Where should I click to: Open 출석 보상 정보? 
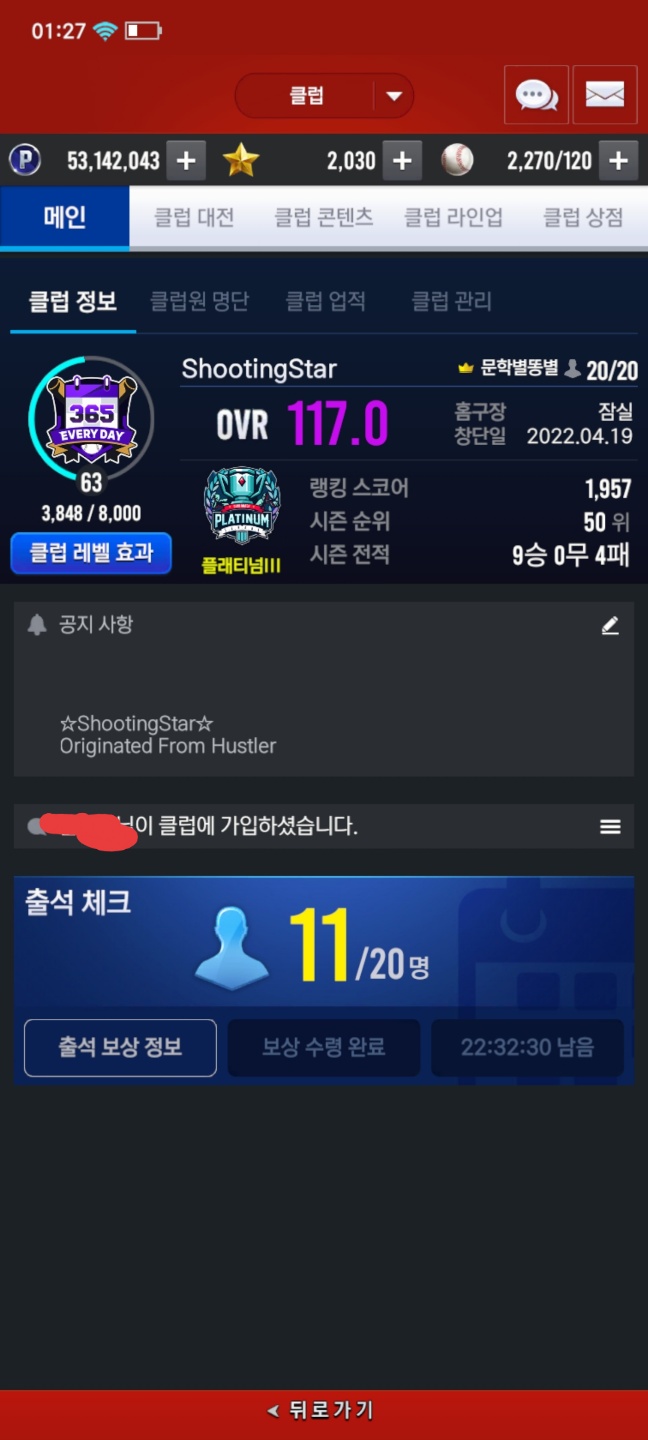[120, 1047]
